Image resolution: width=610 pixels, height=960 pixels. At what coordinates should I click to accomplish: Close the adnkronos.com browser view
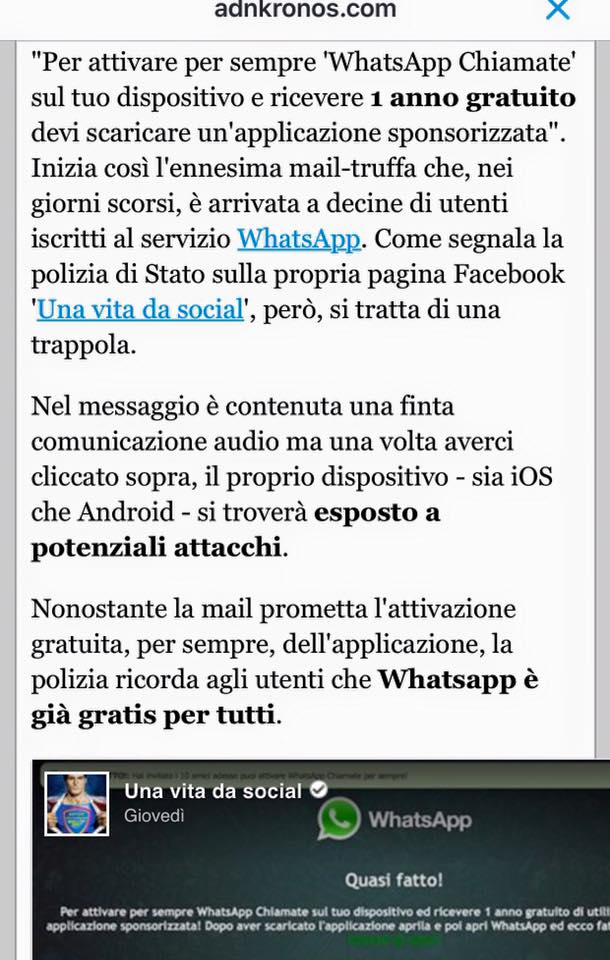(556, 10)
